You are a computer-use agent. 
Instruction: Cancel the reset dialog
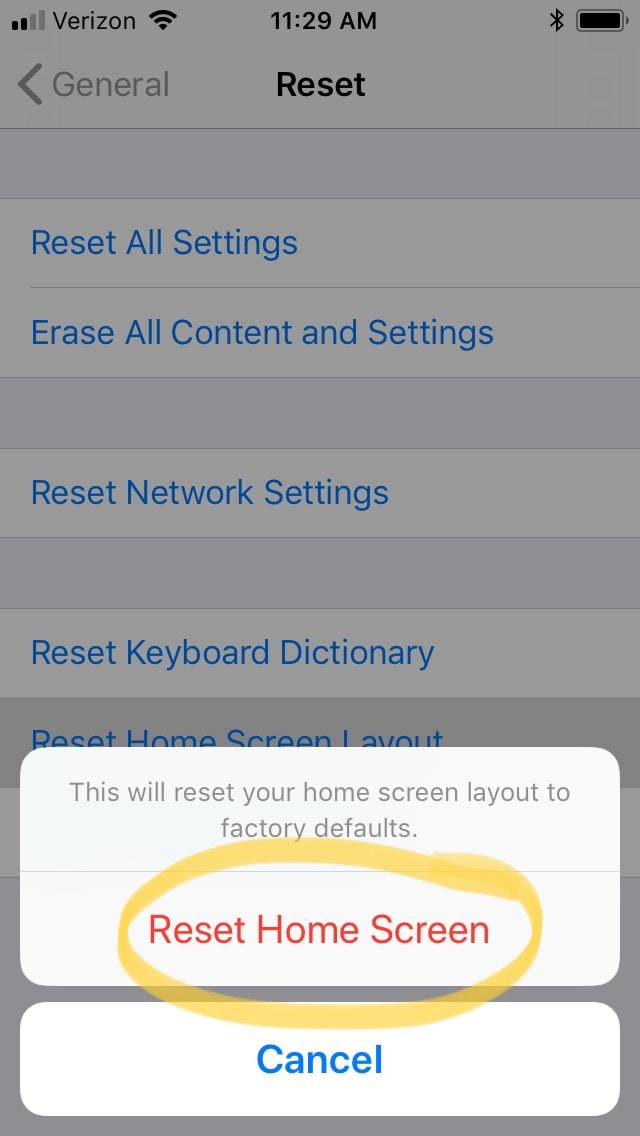[320, 1059]
